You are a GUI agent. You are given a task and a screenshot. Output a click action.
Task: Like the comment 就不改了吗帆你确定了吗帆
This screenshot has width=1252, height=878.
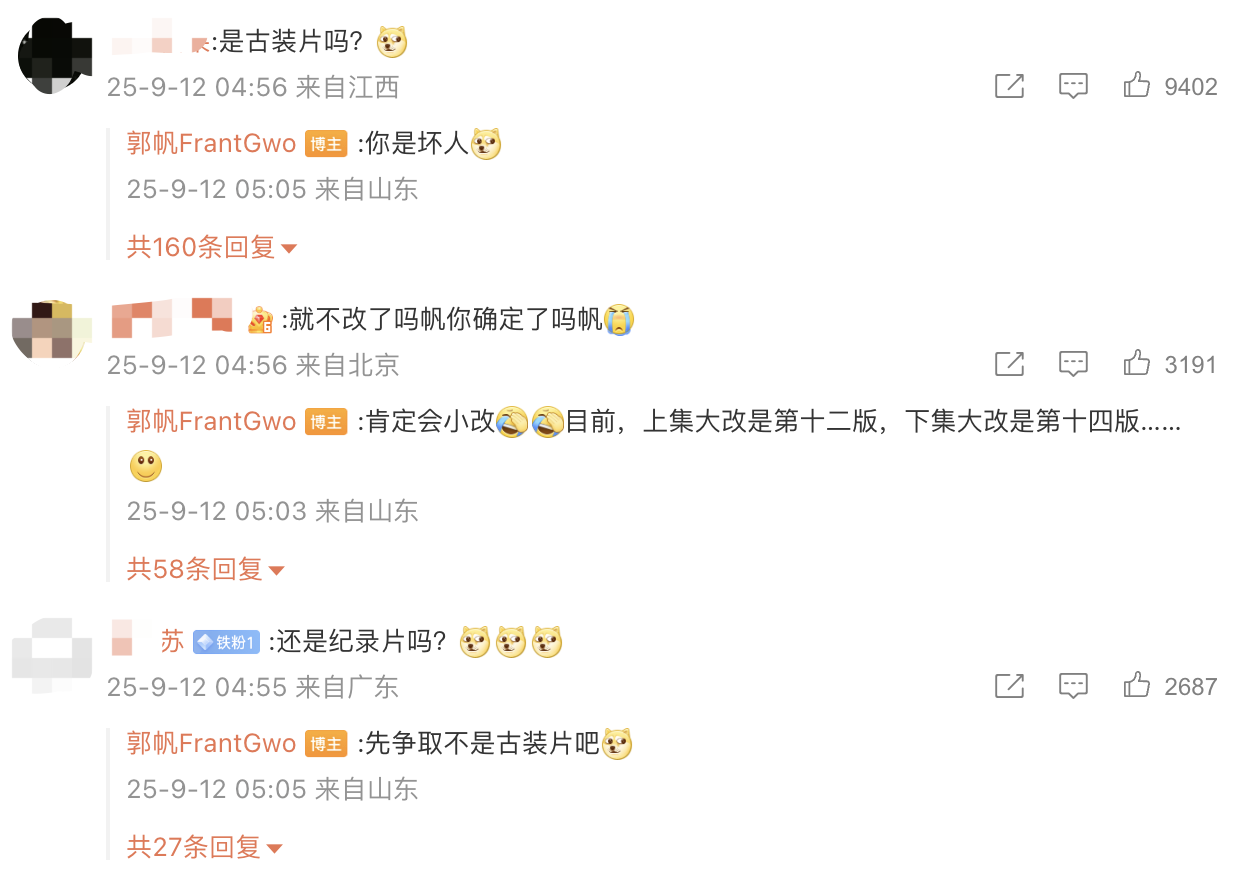(x=1137, y=364)
